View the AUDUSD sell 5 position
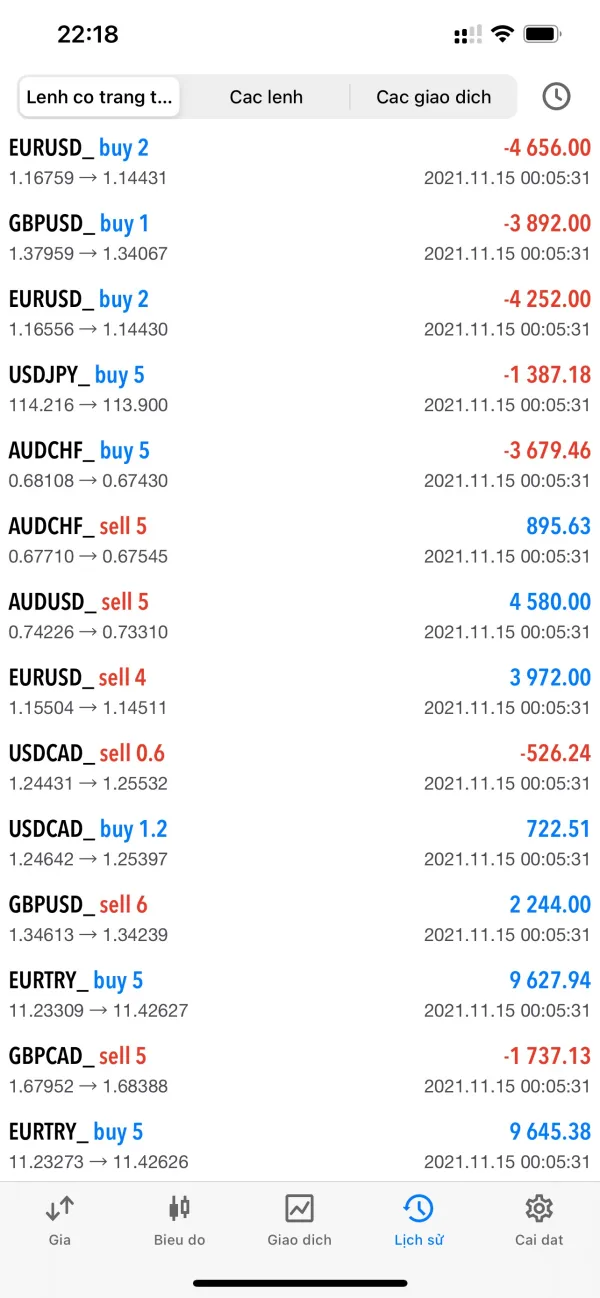Viewport: 600px width, 1298px height. (x=300, y=616)
